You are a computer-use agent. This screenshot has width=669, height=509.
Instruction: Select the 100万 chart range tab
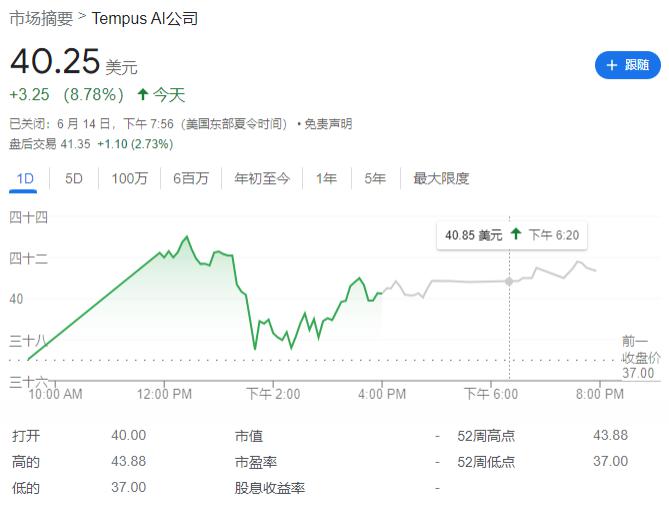click(130, 178)
